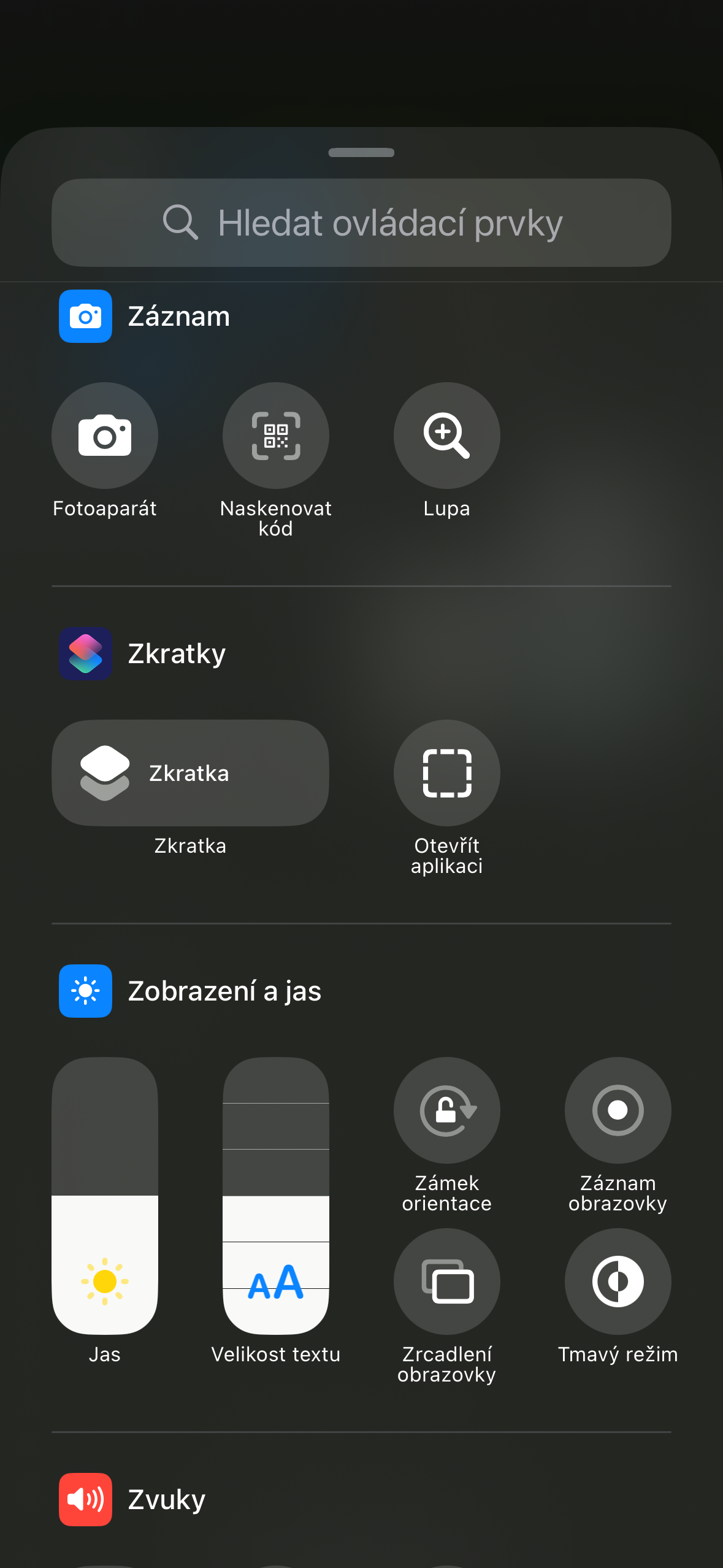This screenshot has height=1568, width=723.
Task: Toggle the Tmavý režim control
Action: pos(617,1282)
